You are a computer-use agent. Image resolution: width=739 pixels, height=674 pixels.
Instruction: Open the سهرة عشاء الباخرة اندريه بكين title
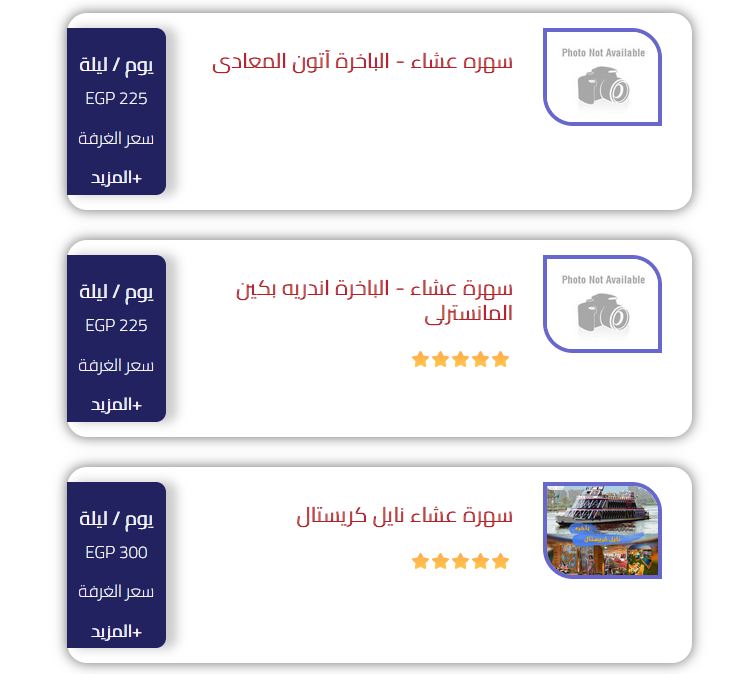point(374,301)
